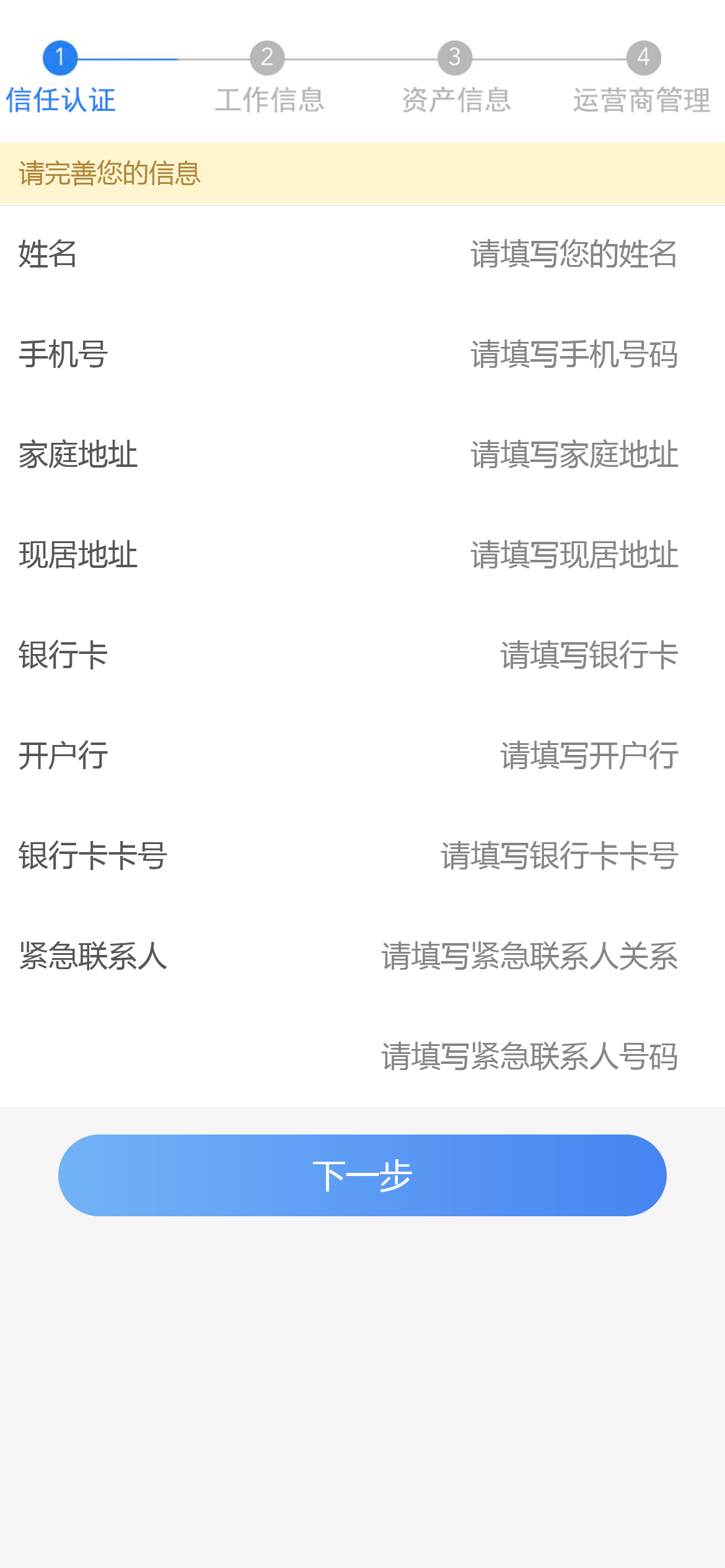Click the step 2 circle indicator
Viewport: 725px width, 1568px height.
click(x=268, y=58)
